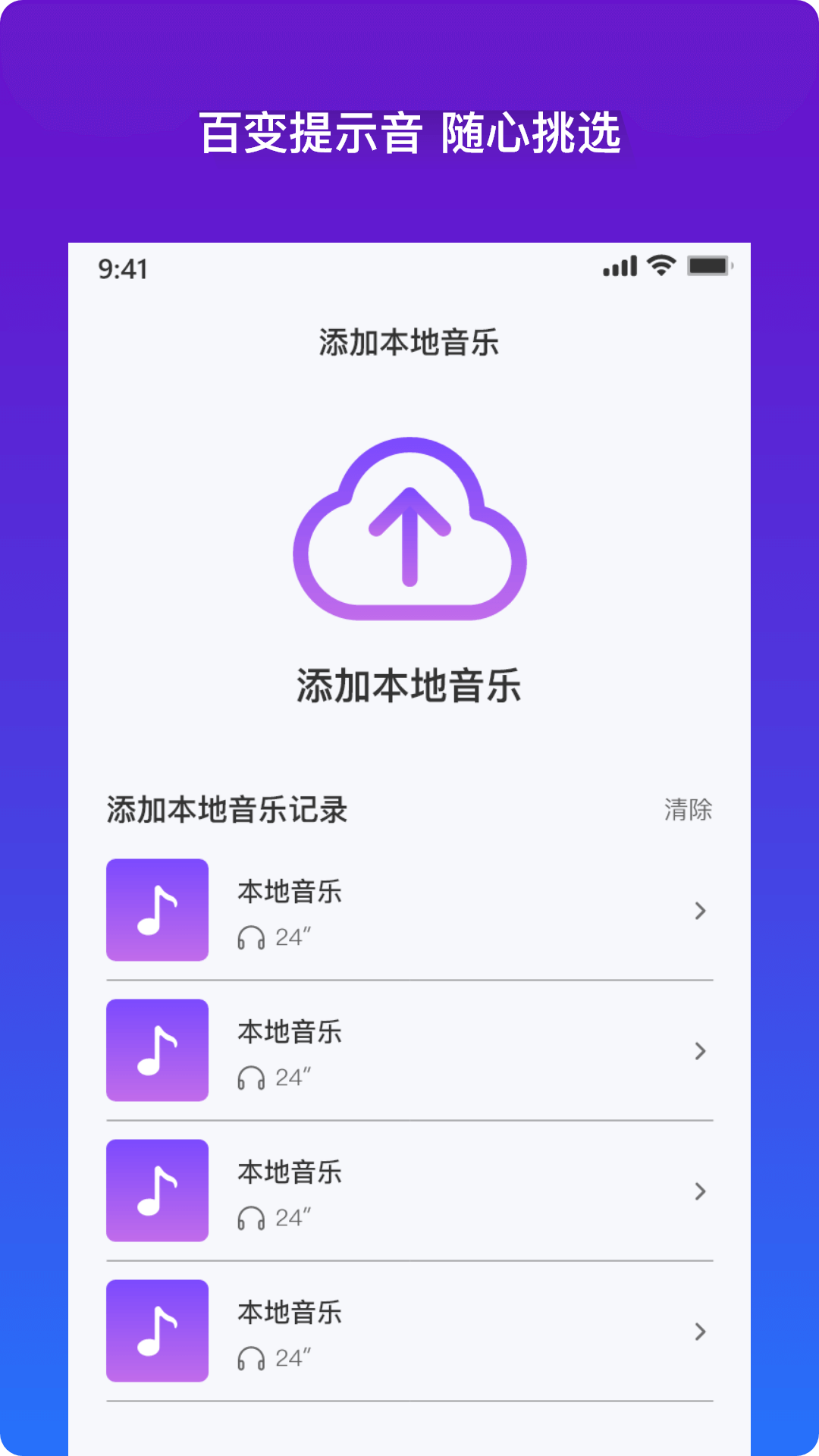Select the first music note thumbnail icon
Image resolution: width=819 pixels, height=1456 pixels.
[156, 910]
